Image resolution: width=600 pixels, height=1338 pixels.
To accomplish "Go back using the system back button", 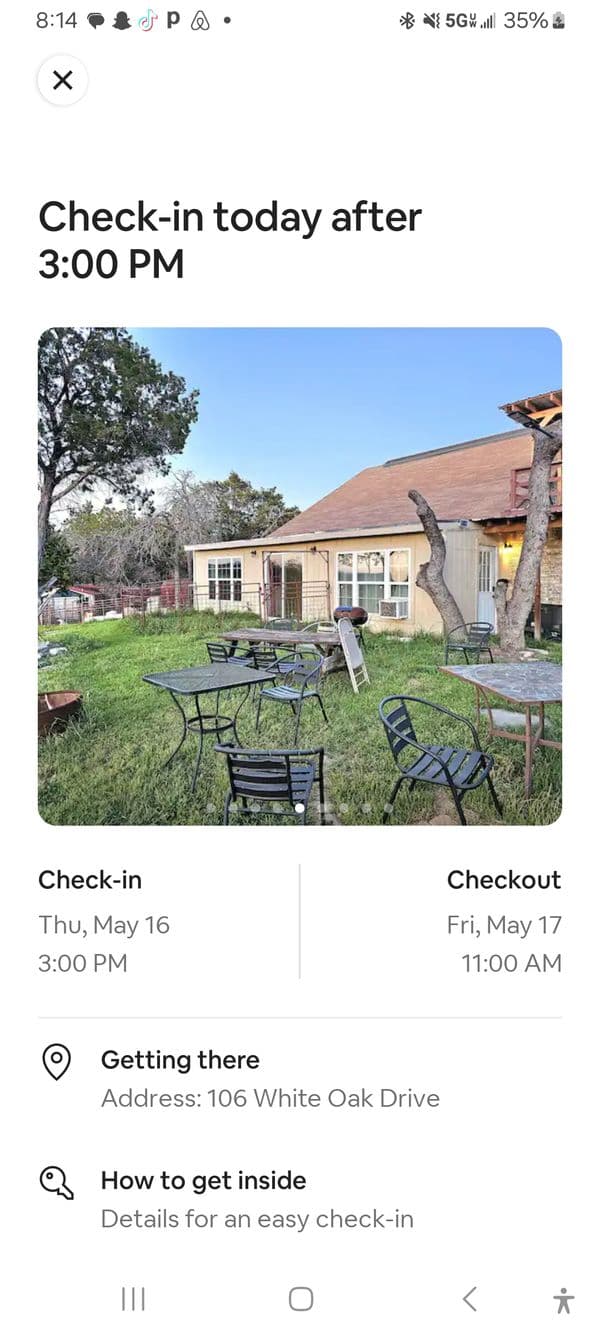I will click(x=469, y=1299).
